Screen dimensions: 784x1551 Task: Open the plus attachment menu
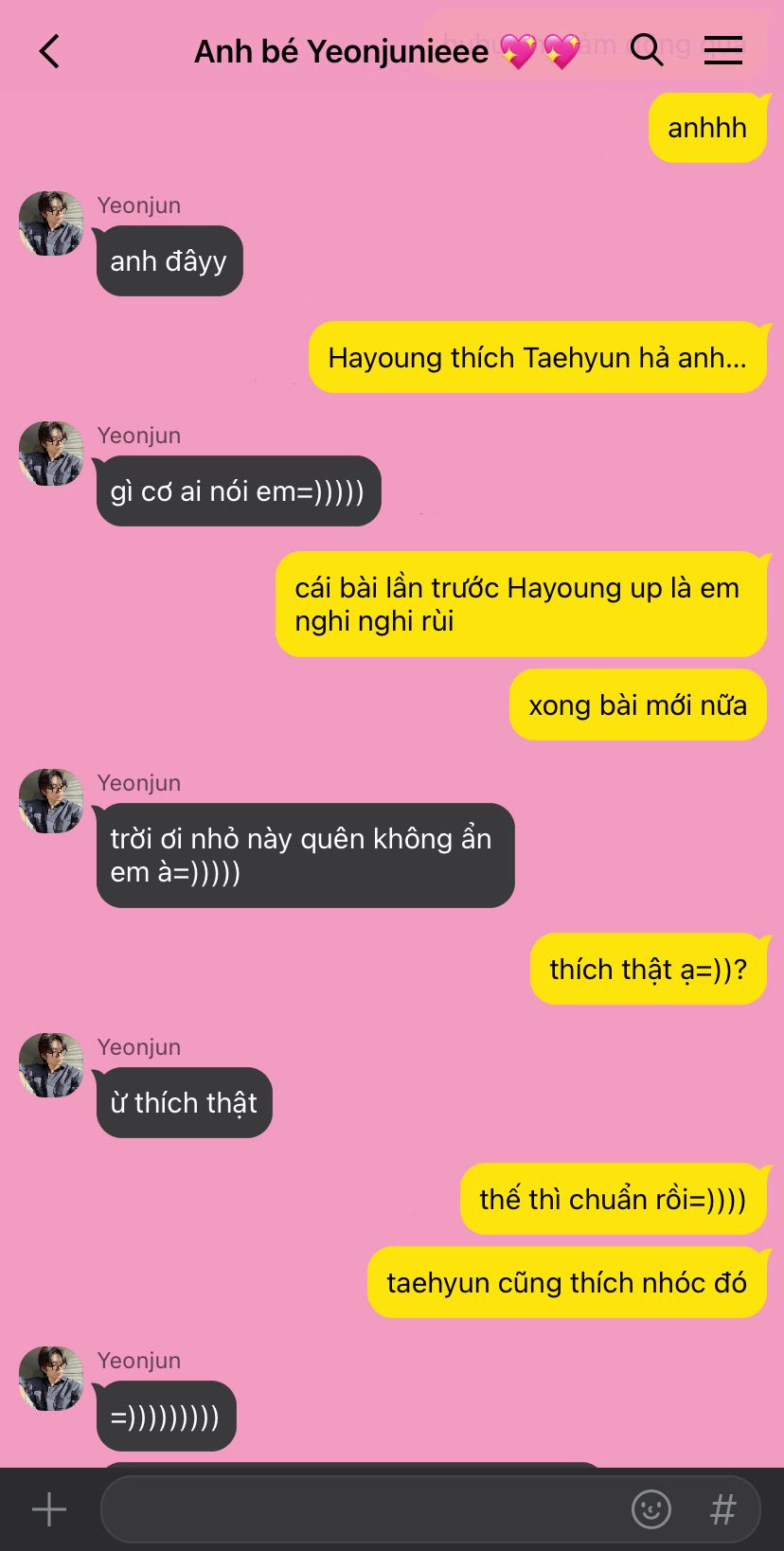[x=49, y=1508]
